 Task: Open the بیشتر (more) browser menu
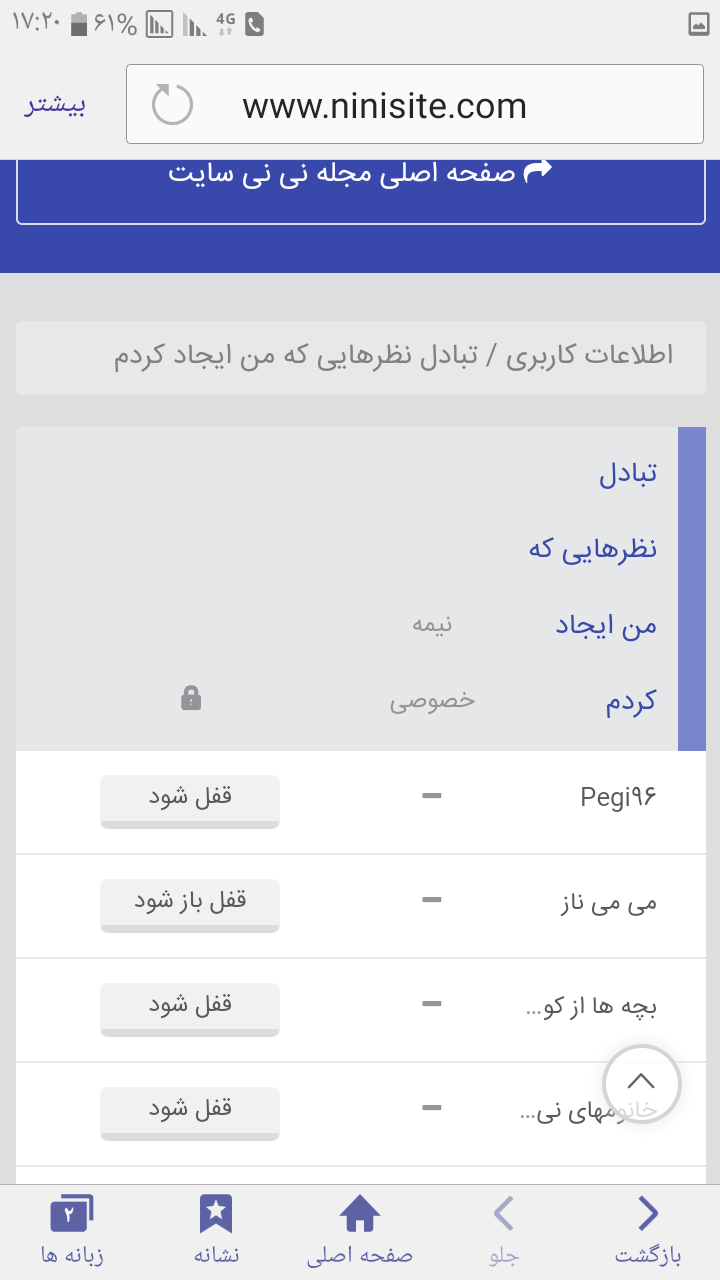(56, 106)
